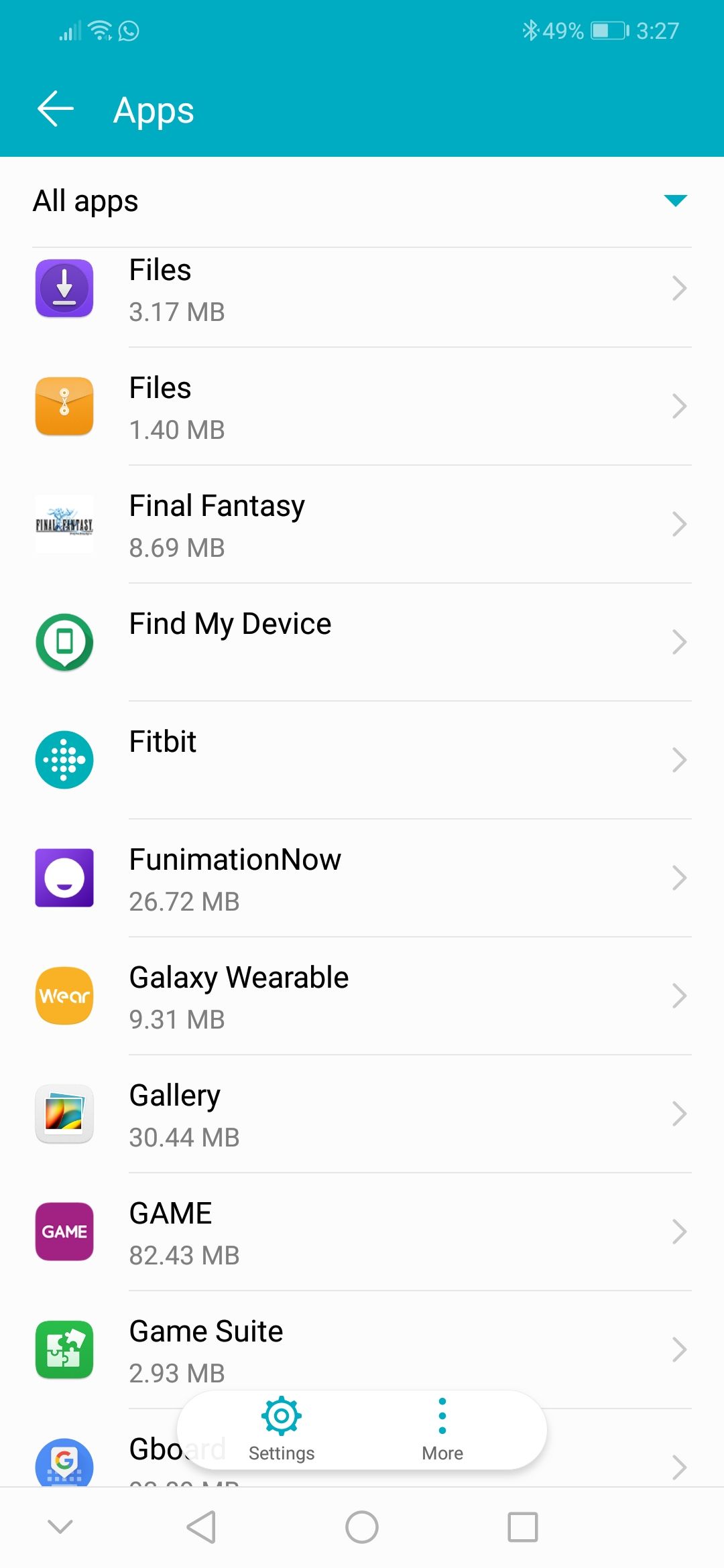
Task: Open the Files app with purple icon
Action: pyautogui.click(x=362, y=289)
